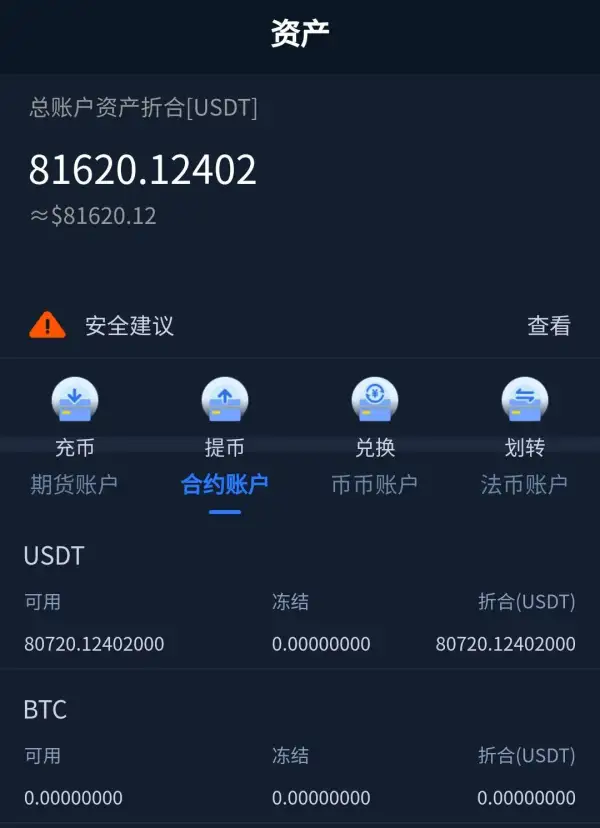600x828 pixels.
Task: Switch to 币币账户 tab
Action: [375, 485]
